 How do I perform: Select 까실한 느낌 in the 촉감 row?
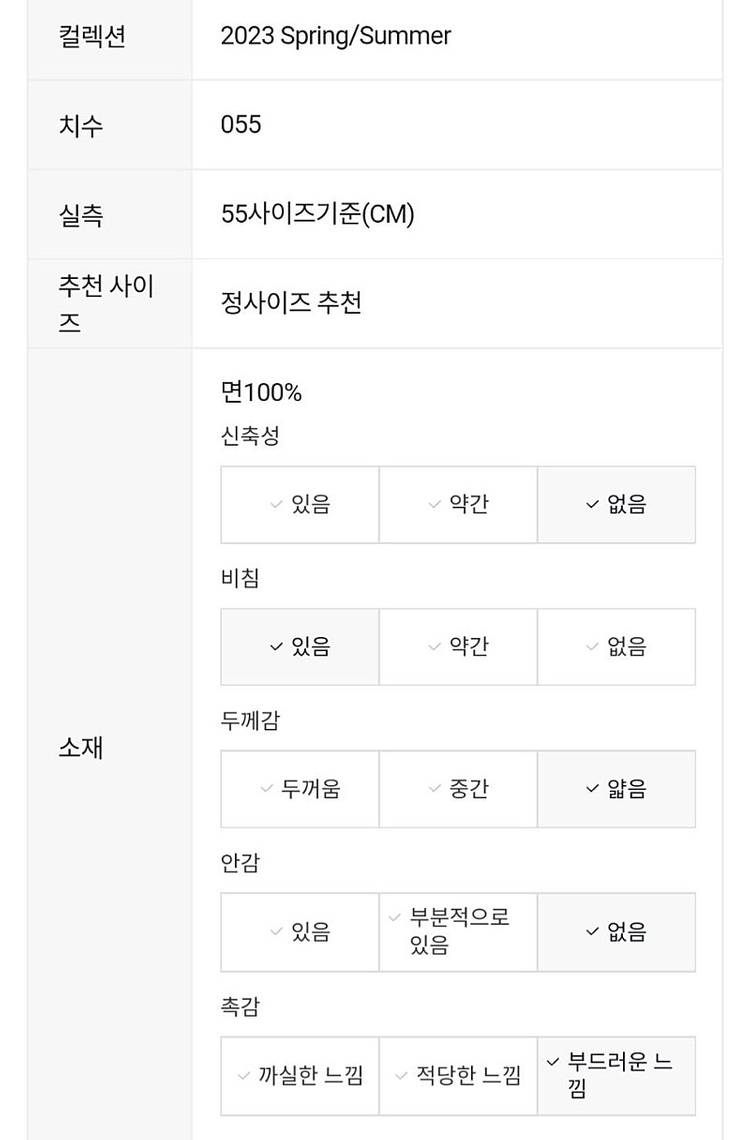click(x=300, y=1075)
